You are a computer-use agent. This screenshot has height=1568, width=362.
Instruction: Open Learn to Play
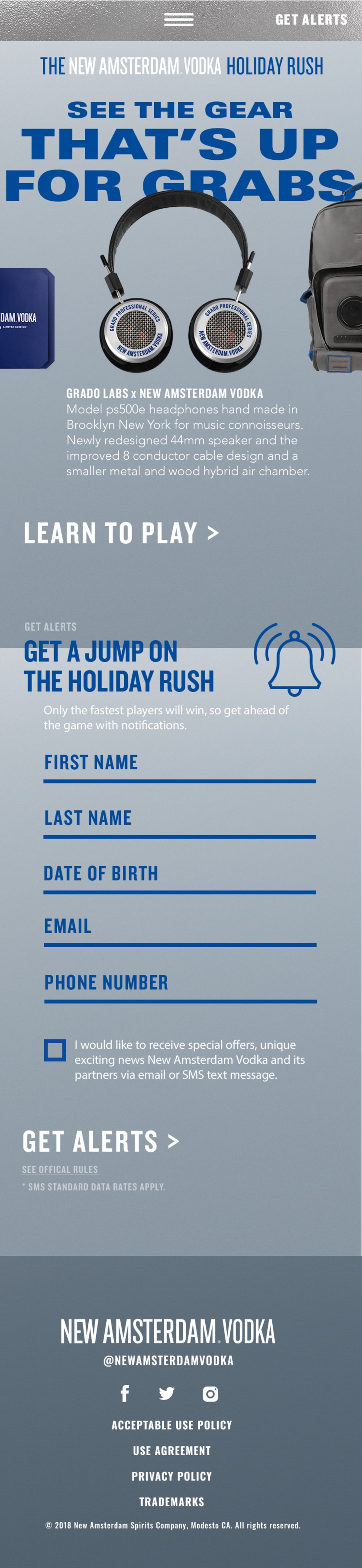coord(121,533)
